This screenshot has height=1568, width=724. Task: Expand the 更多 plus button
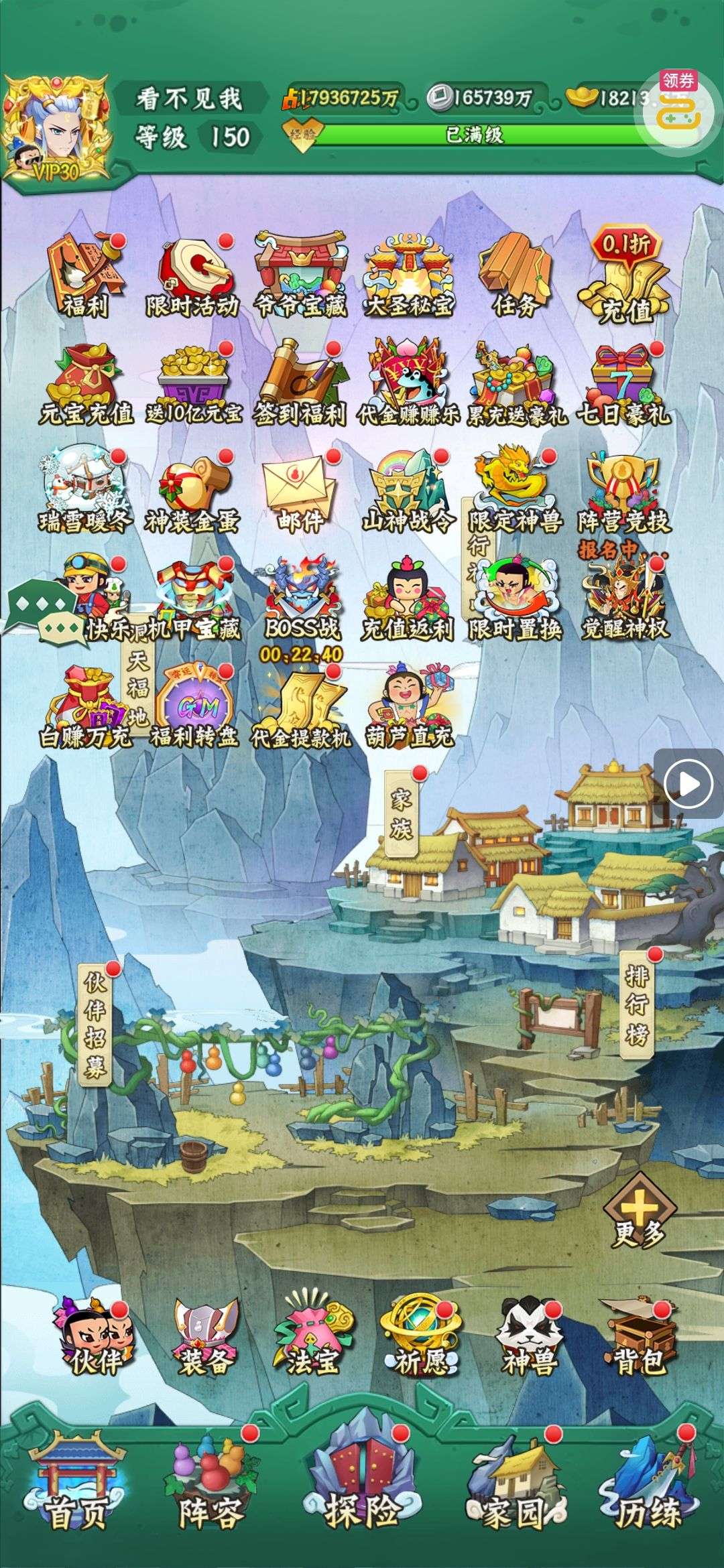pos(639,1212)
